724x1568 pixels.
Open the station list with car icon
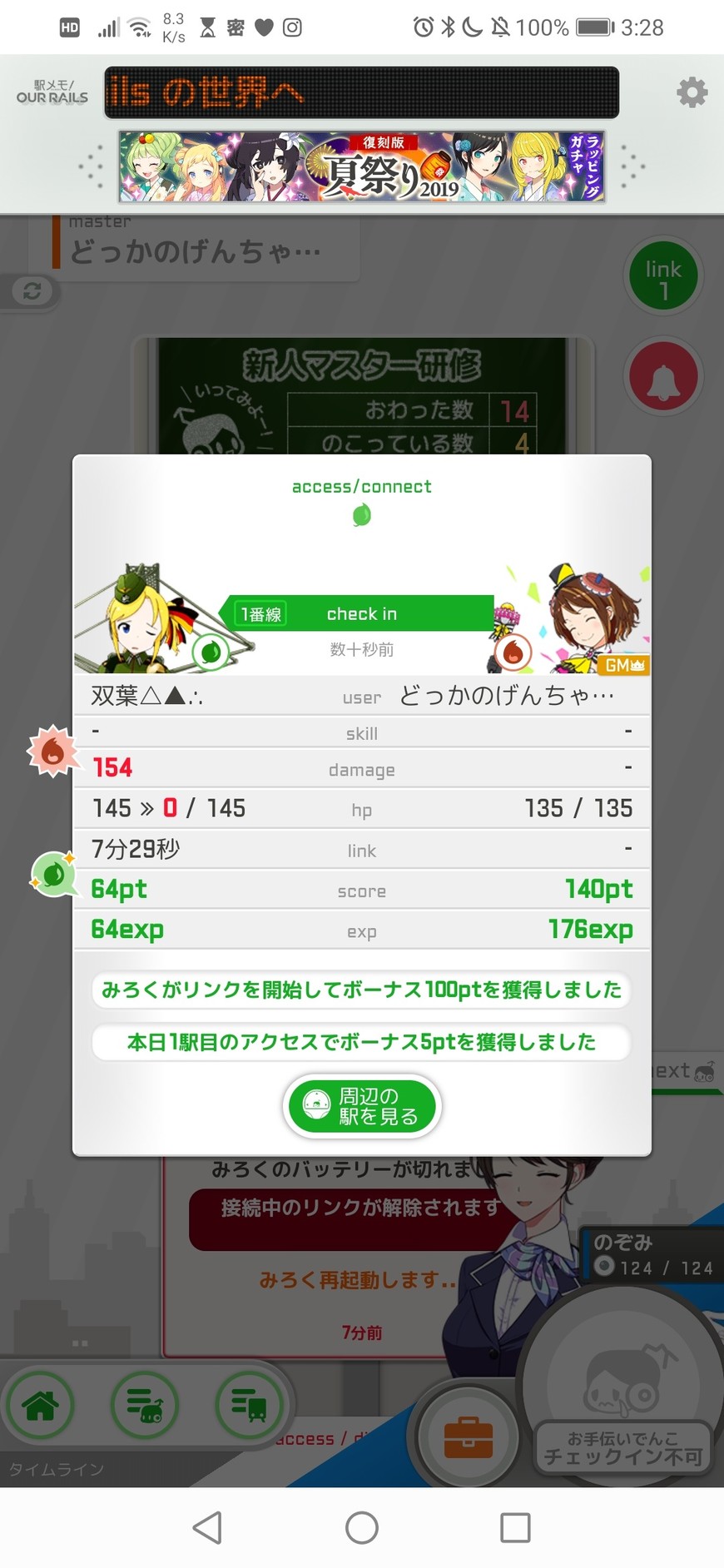(145, 1406)
